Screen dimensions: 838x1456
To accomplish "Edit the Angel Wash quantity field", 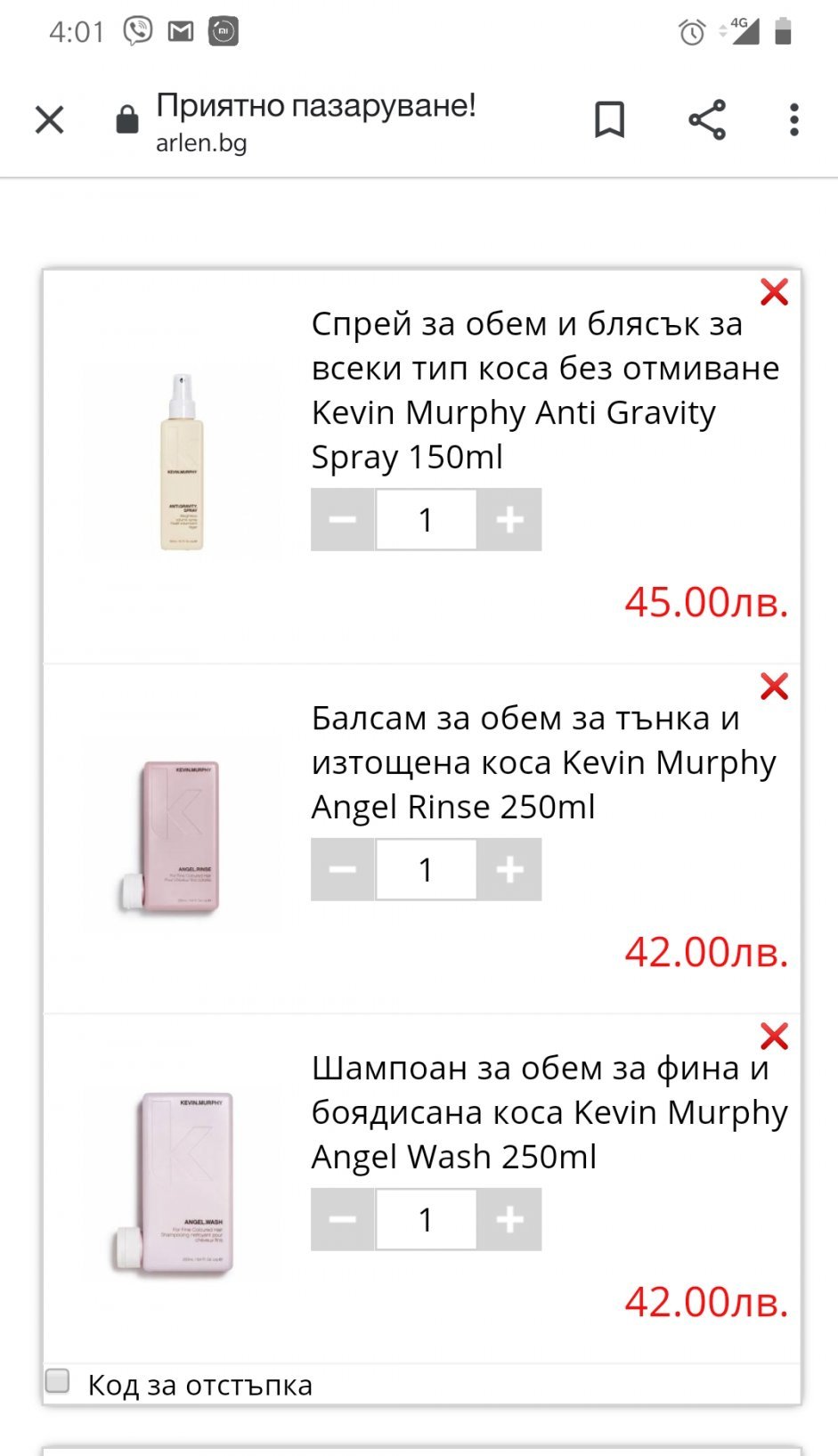I will tap(426, 1219).
